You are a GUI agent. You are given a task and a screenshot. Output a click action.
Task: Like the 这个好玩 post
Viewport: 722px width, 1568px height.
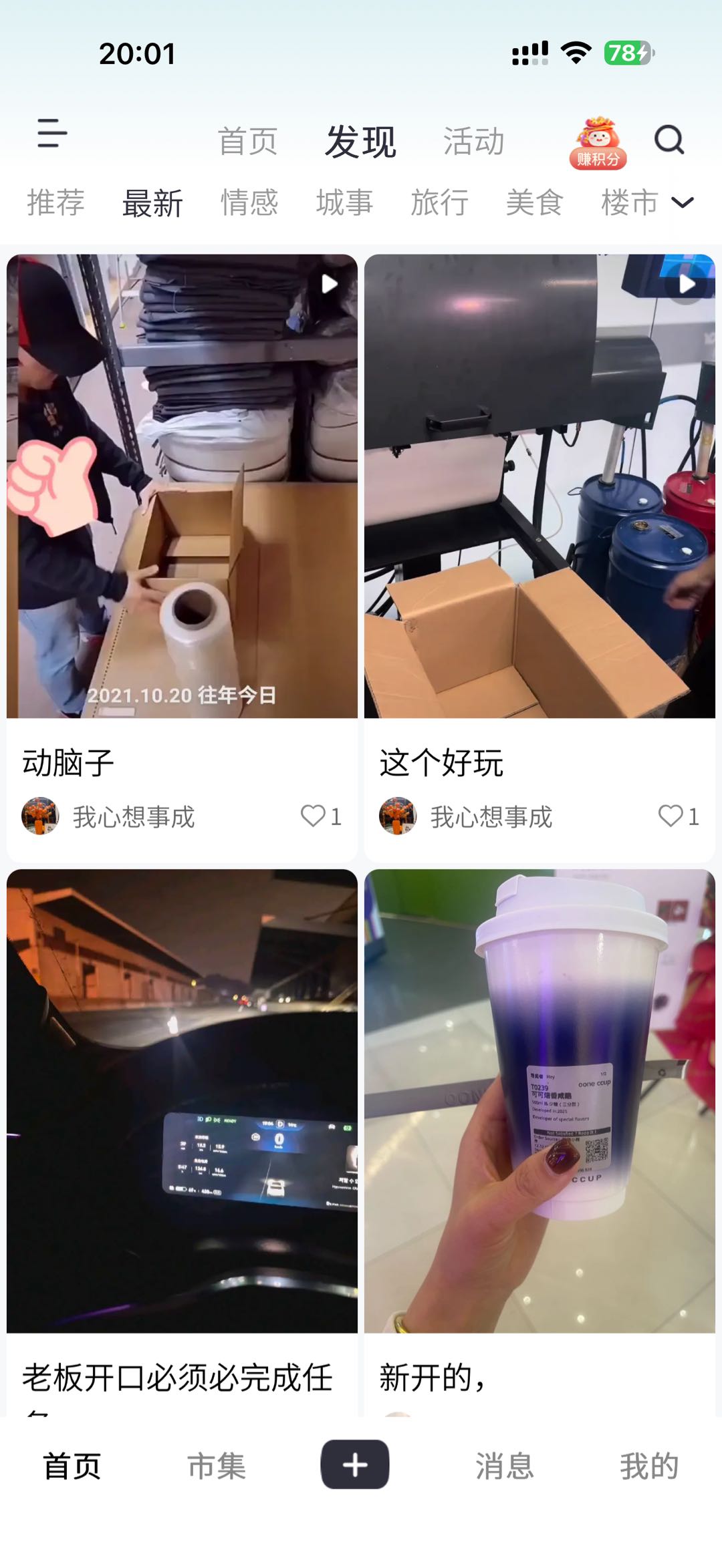[x=671, y=816]
